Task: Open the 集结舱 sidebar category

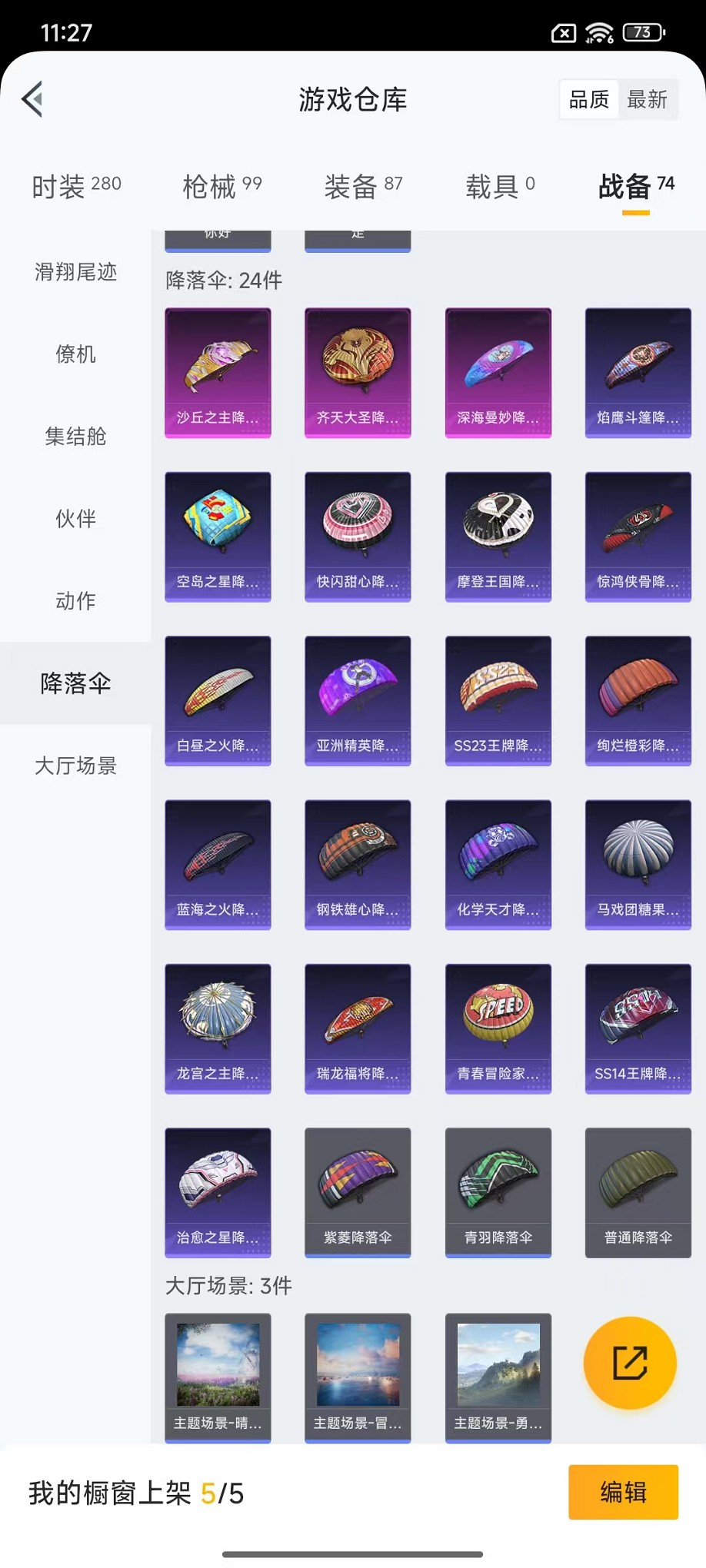Action: [74, 437]
